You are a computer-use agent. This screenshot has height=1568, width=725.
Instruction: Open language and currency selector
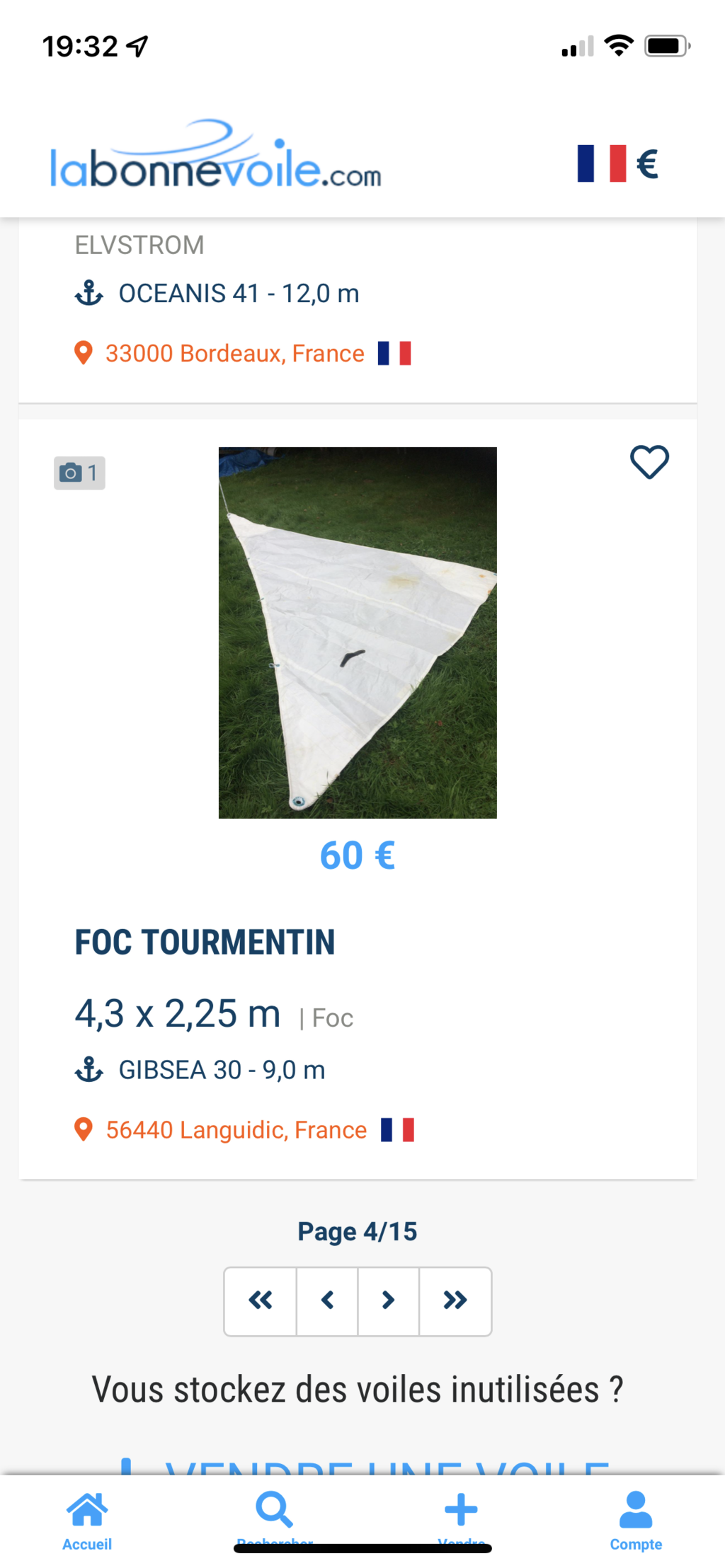pyautogui.click(x=617, y=163)
